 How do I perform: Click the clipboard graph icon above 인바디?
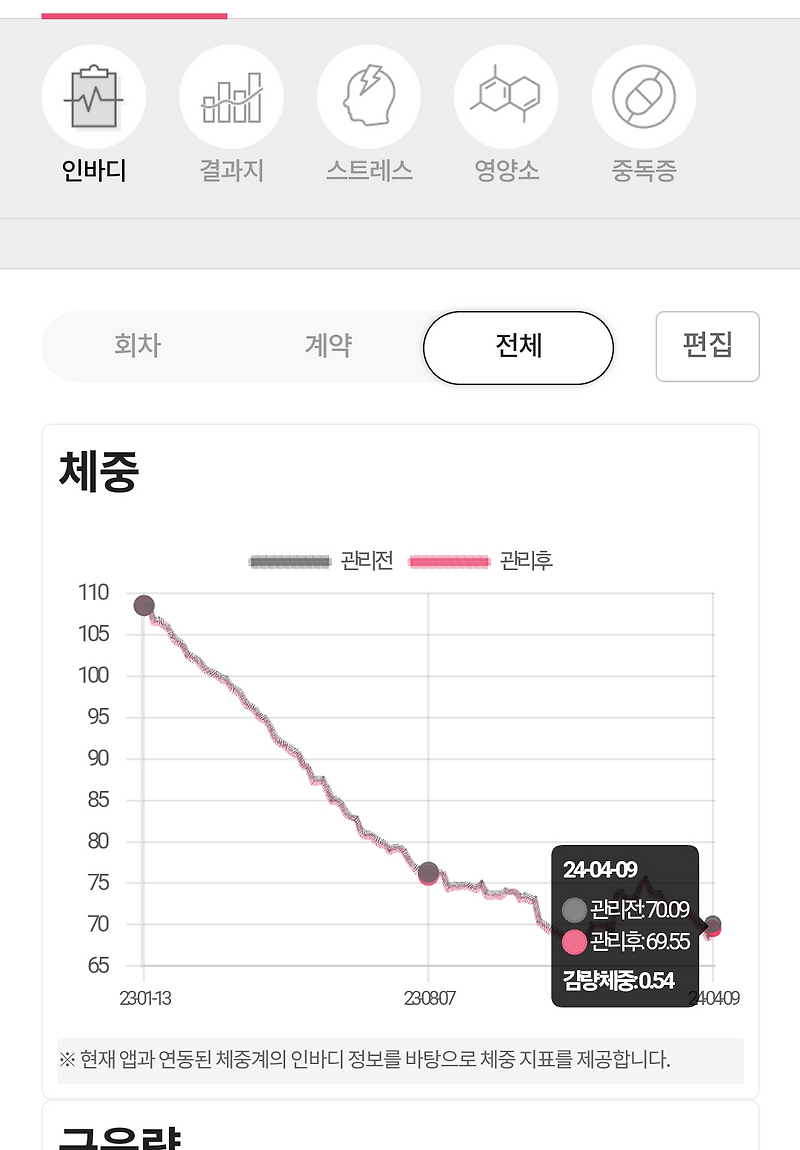click(x=93, y=95)
